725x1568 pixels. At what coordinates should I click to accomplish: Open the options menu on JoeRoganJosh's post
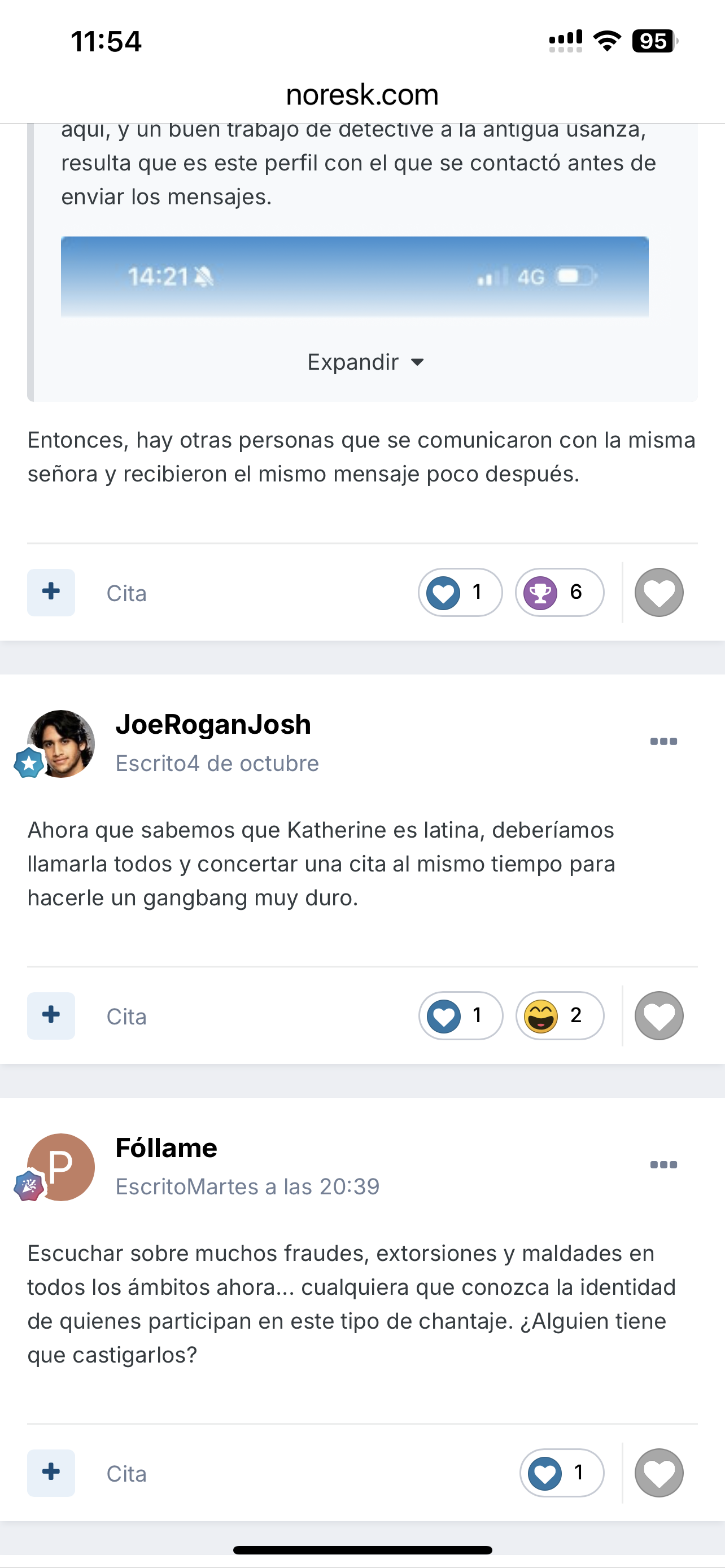(663, 742)
